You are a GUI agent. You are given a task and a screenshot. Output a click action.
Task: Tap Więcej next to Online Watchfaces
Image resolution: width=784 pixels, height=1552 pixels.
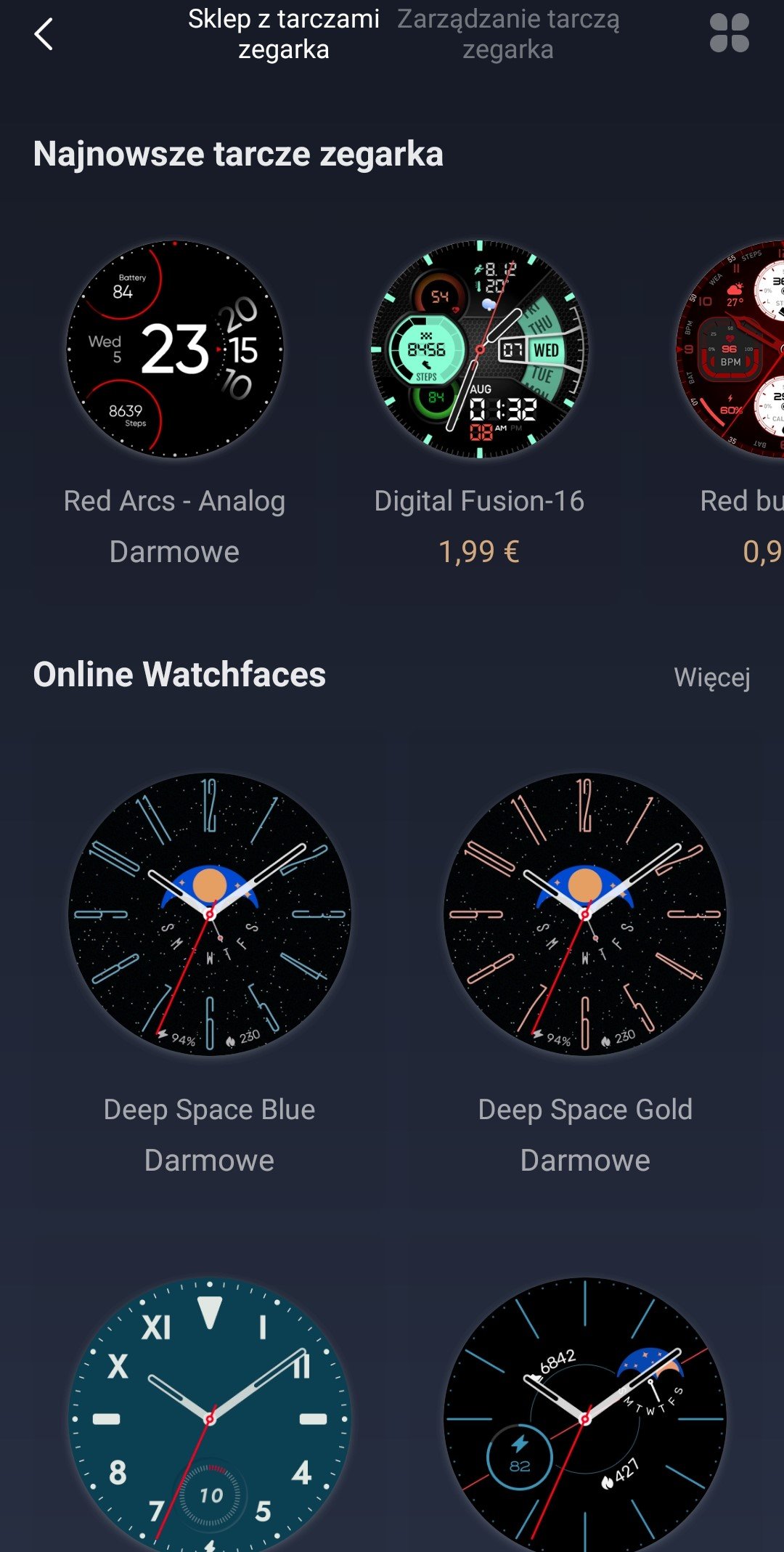[712, 677]
